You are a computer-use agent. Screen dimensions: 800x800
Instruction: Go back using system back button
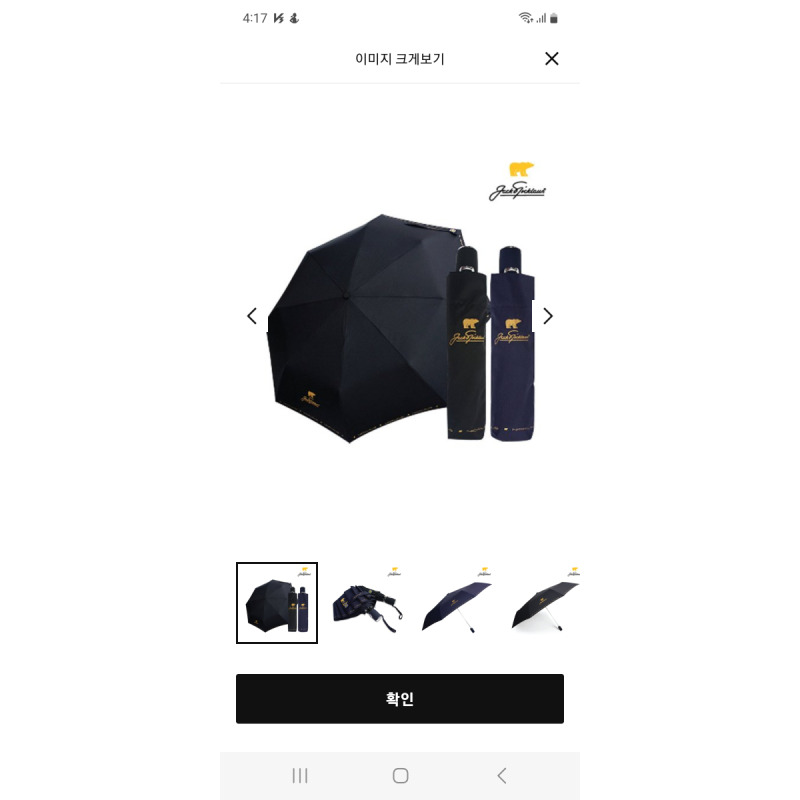pos(502,775)
